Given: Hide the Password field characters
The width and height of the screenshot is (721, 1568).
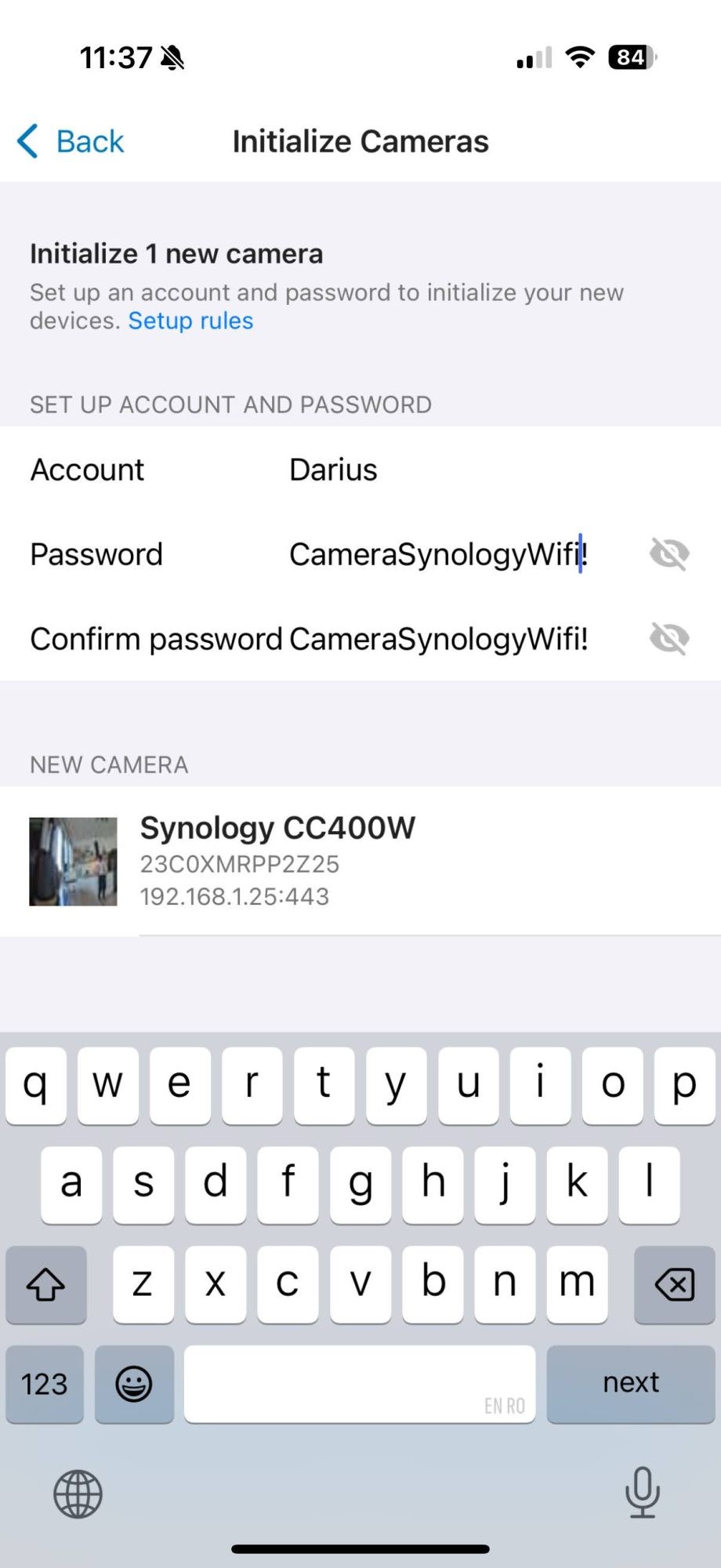Looking at the screenshot, I should 669,554.
